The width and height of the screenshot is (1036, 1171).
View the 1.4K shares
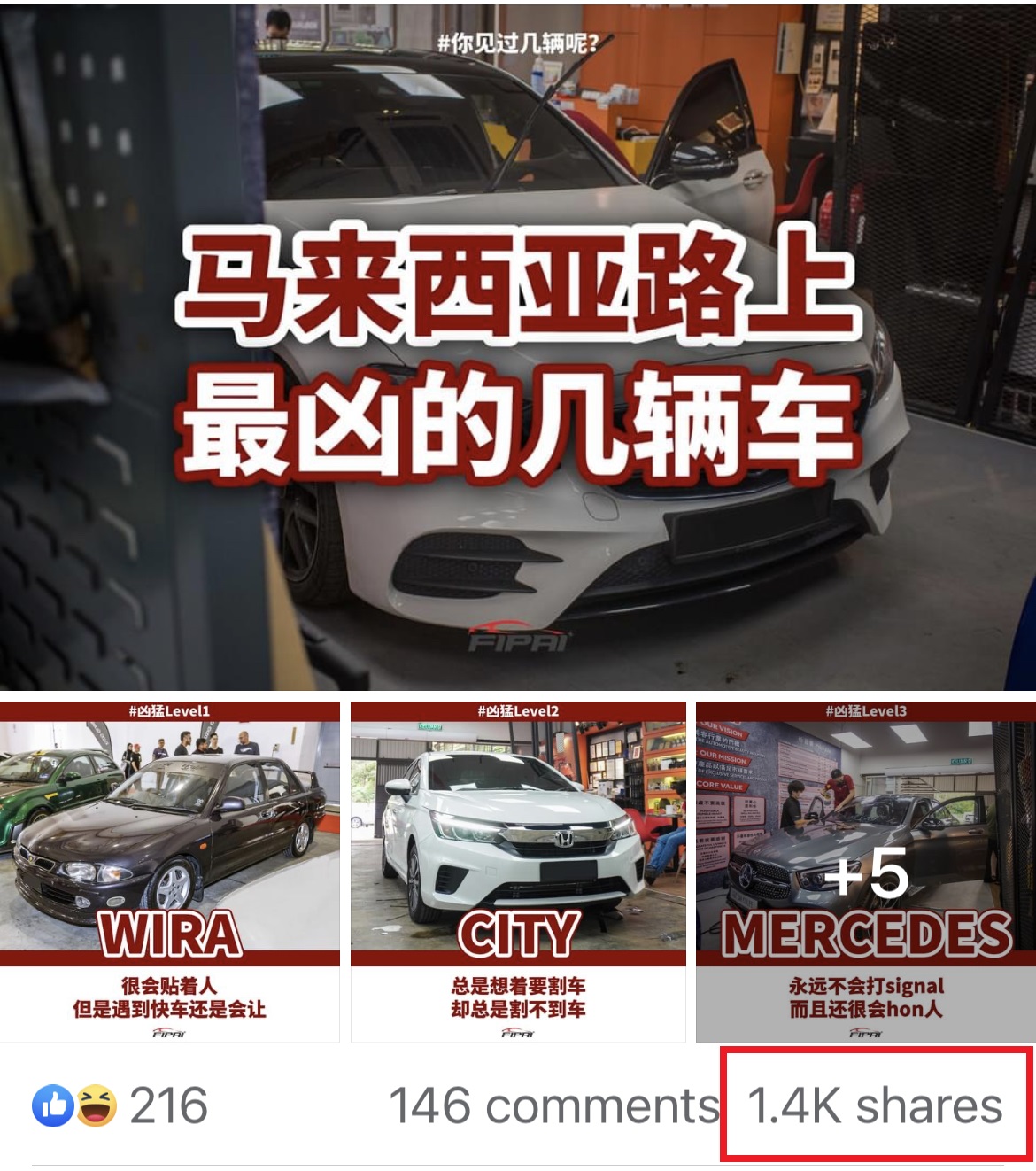pos(875,1105)
